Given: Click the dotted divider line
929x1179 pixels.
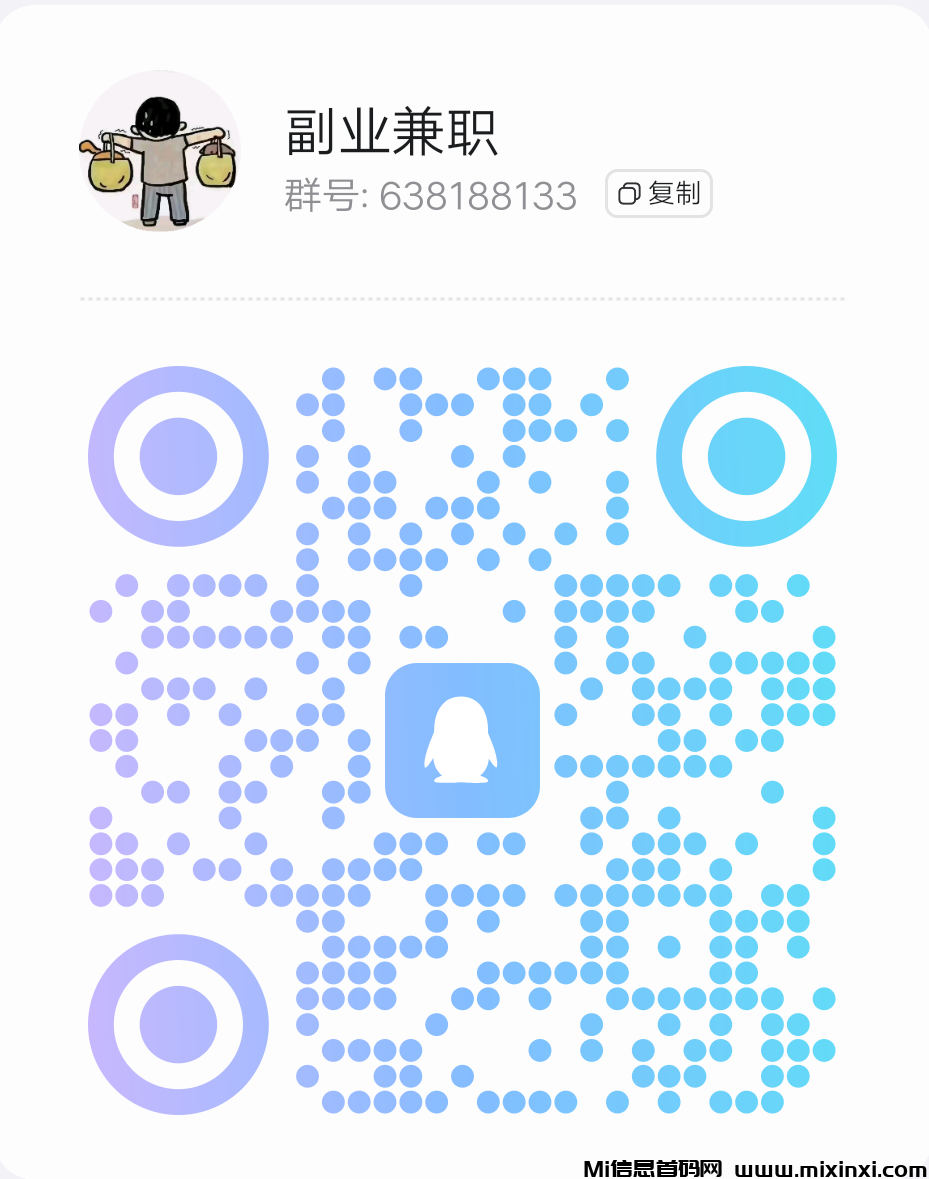Looking at the screenshot, I should (464, 297).
